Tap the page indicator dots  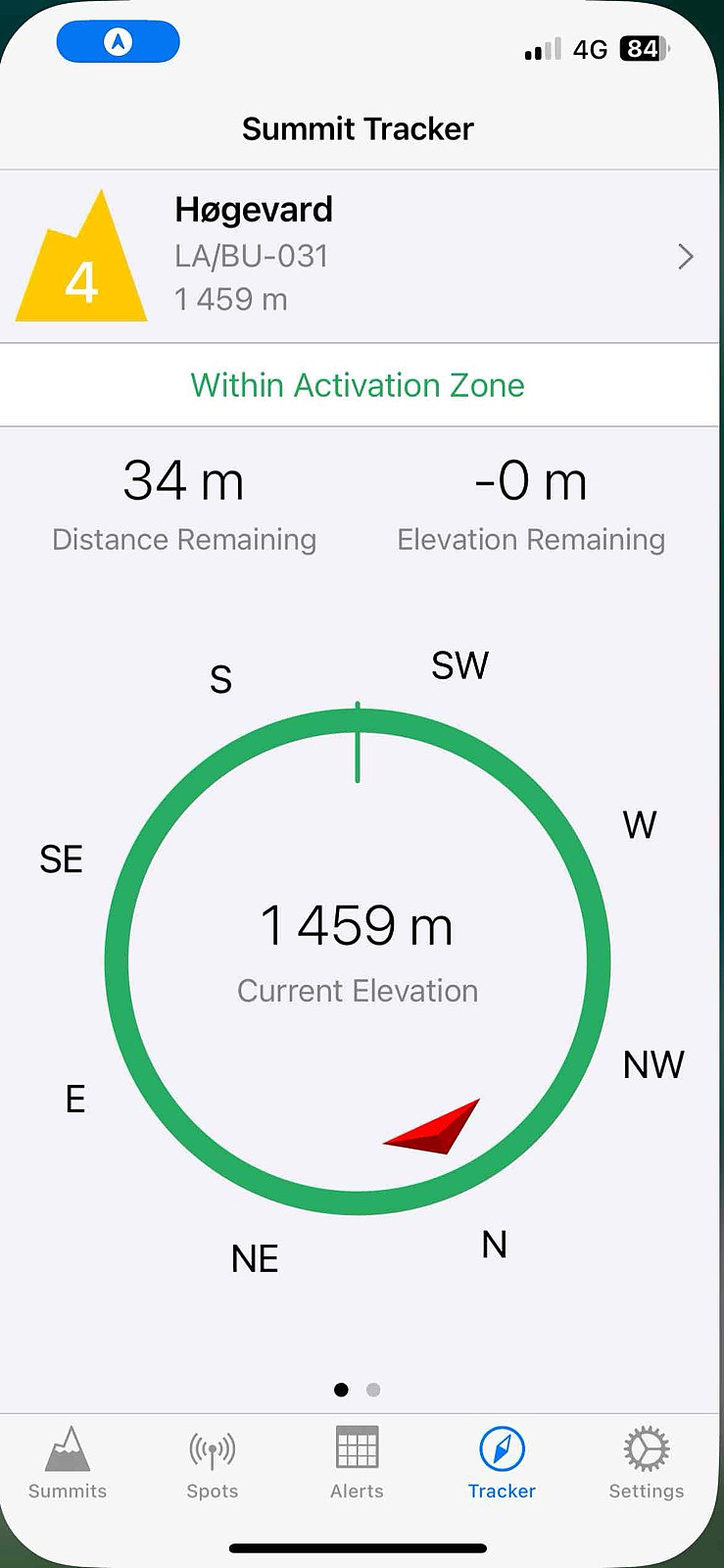[358, 1390]
